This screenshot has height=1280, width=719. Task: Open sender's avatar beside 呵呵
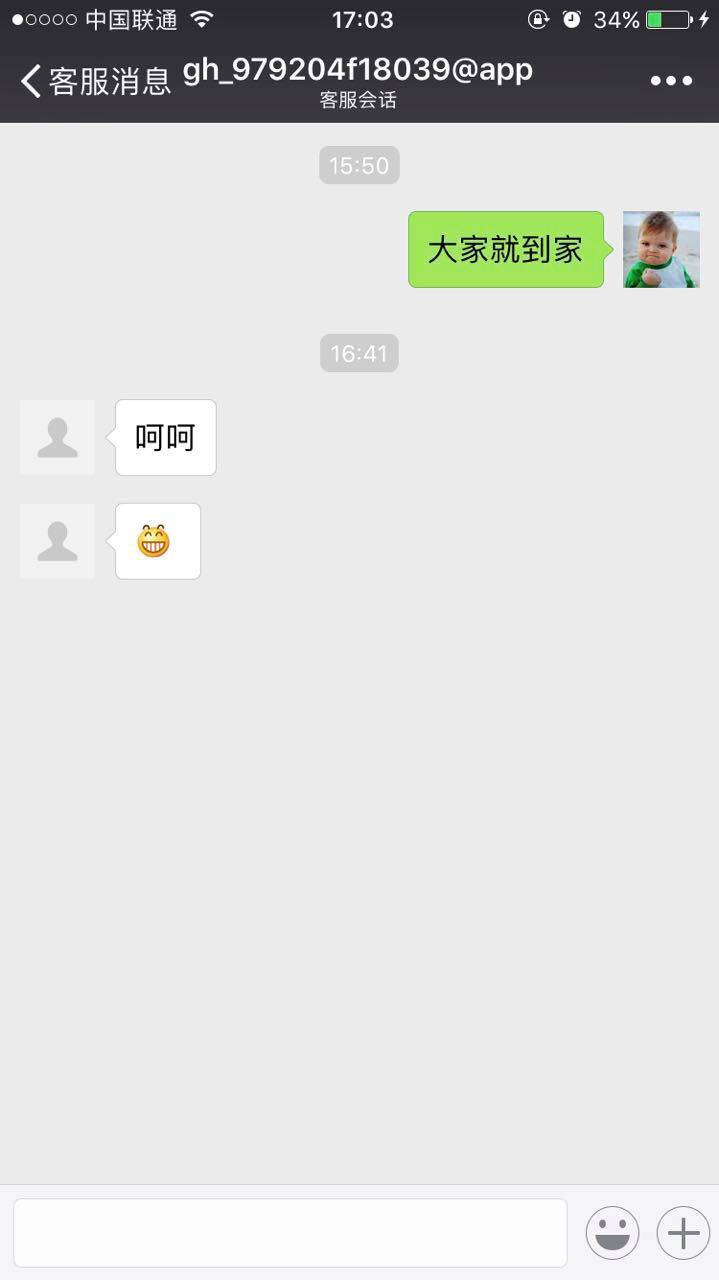click(57, 437)
